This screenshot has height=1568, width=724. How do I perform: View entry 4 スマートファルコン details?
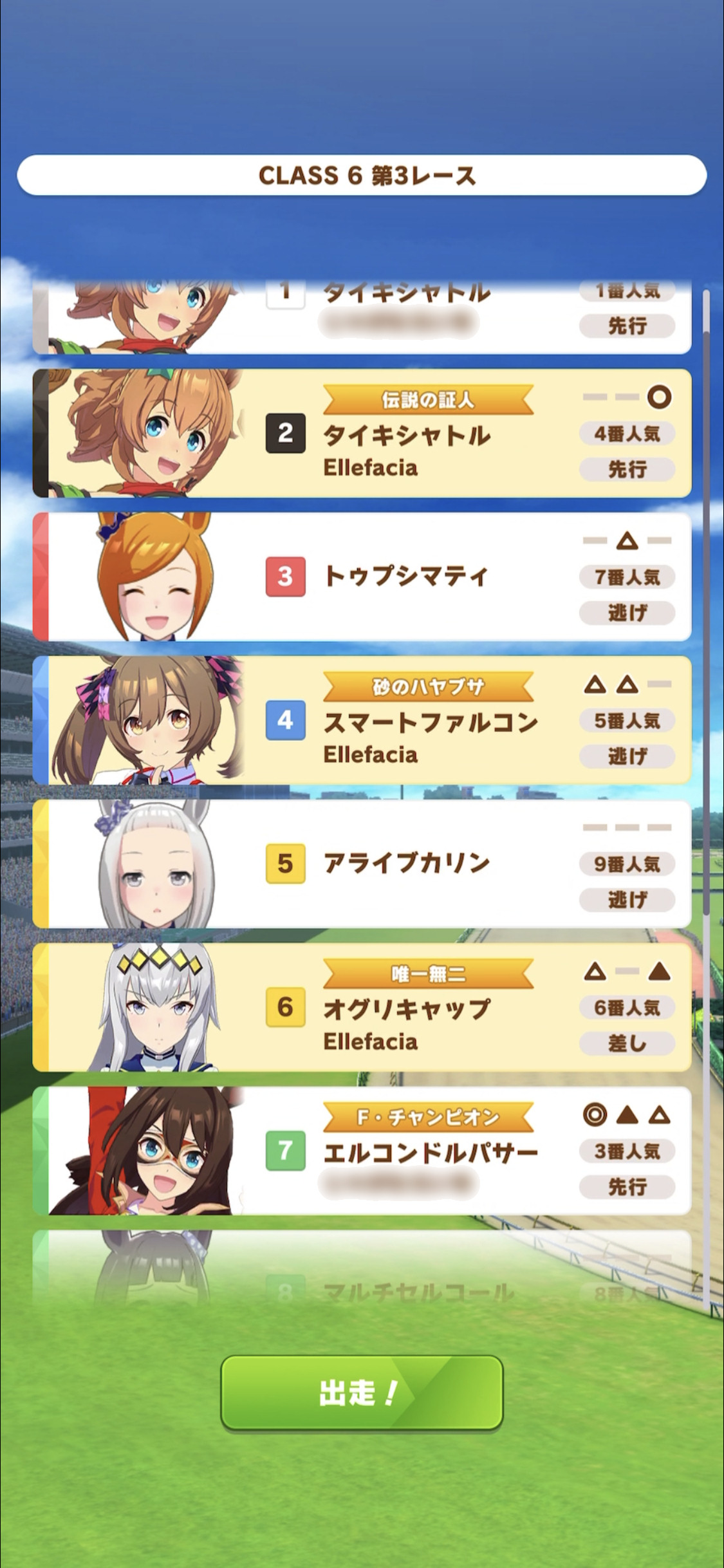(x=362, y=720)
